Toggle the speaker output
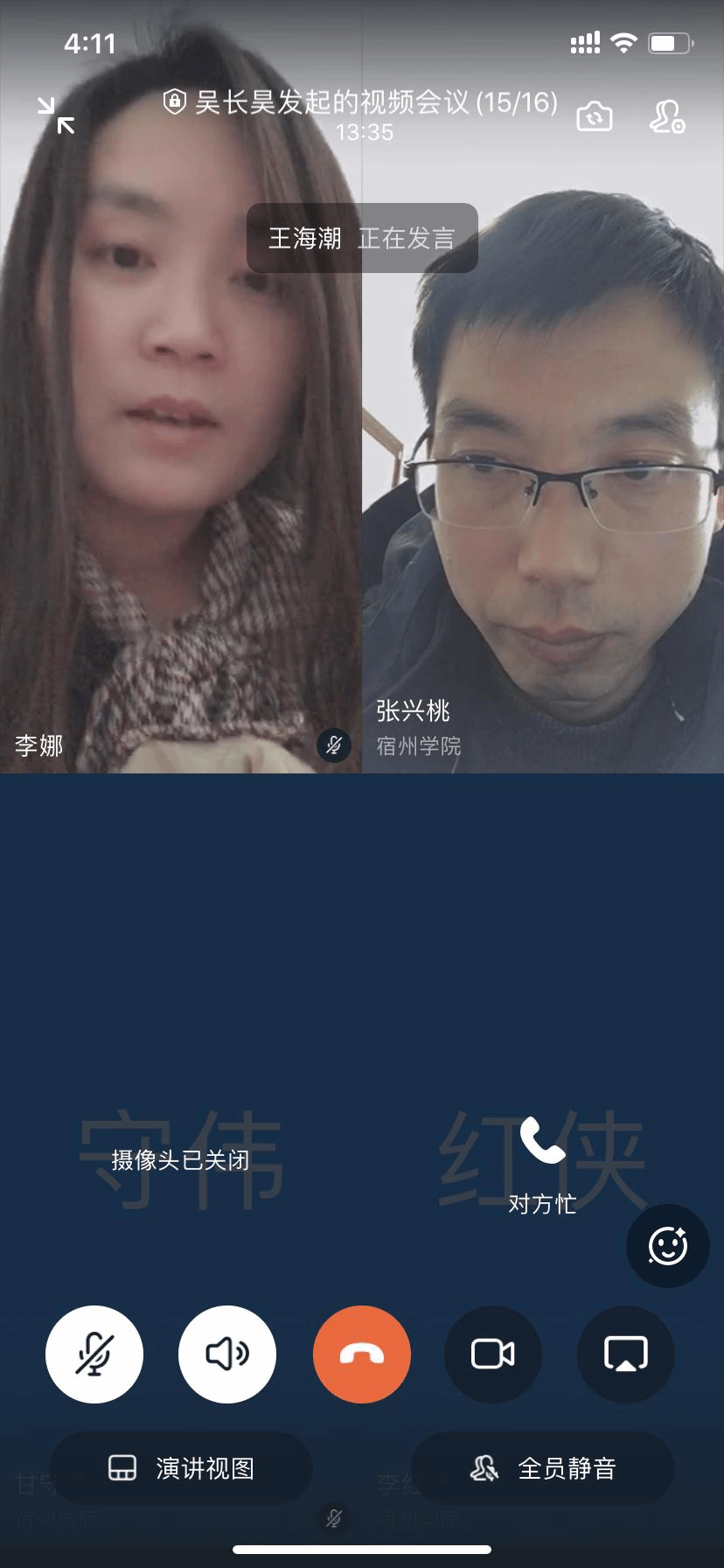 [x=227, y=1354]
